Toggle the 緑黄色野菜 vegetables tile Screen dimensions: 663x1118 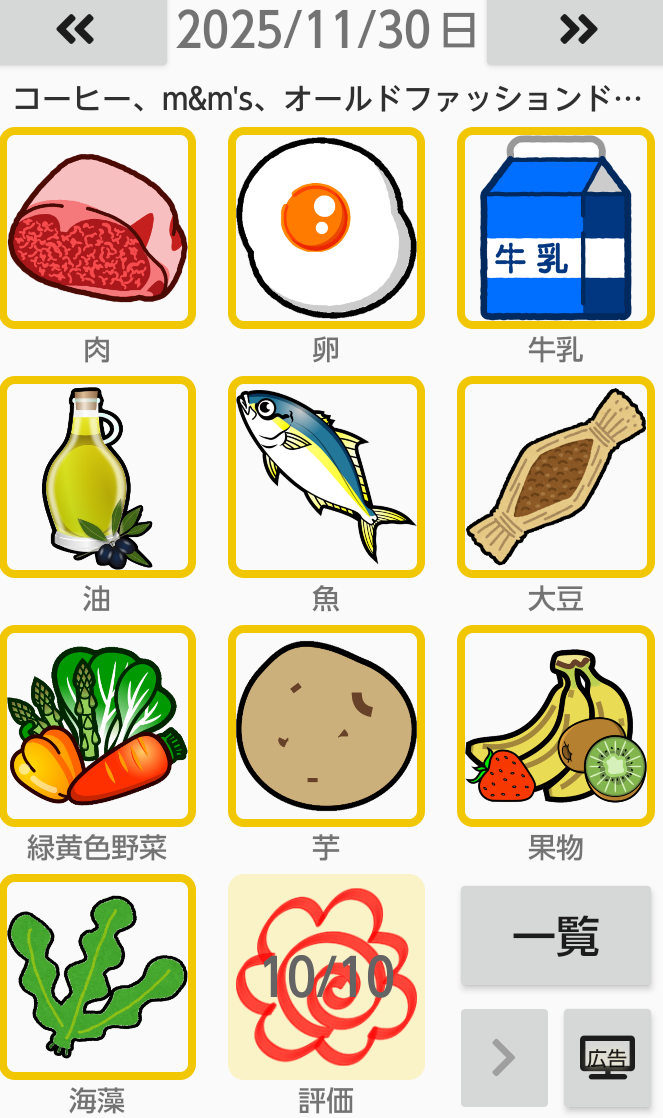(97, 726)
